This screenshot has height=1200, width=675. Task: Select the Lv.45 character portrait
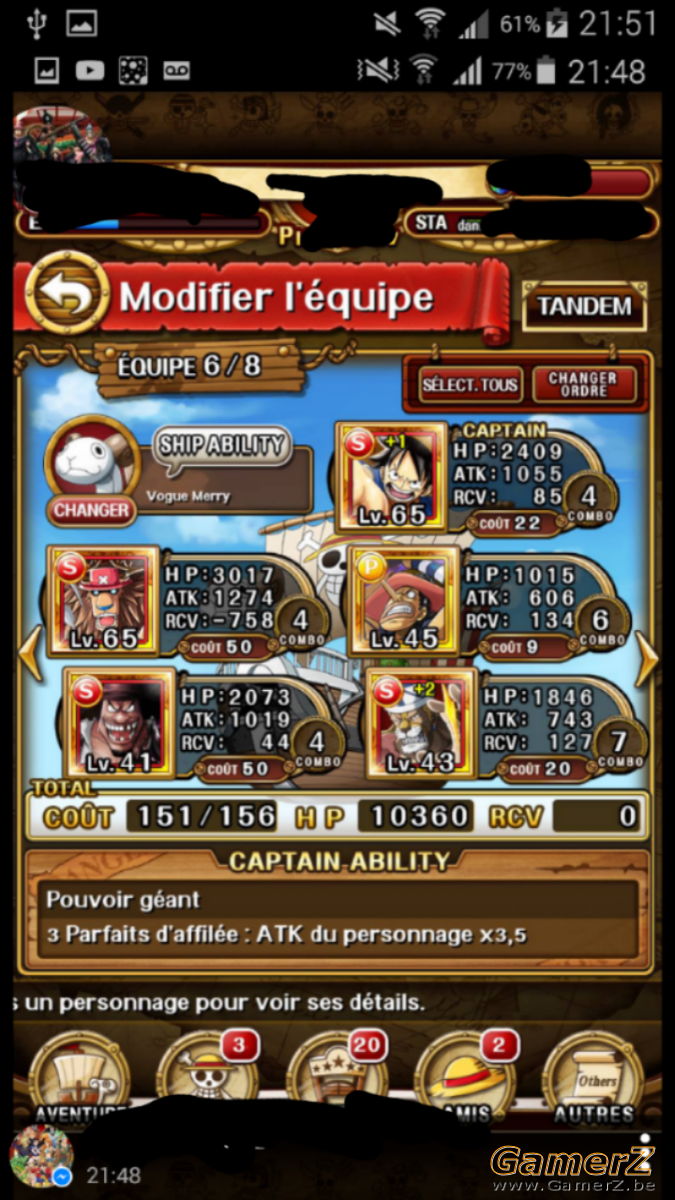point(402,600)
